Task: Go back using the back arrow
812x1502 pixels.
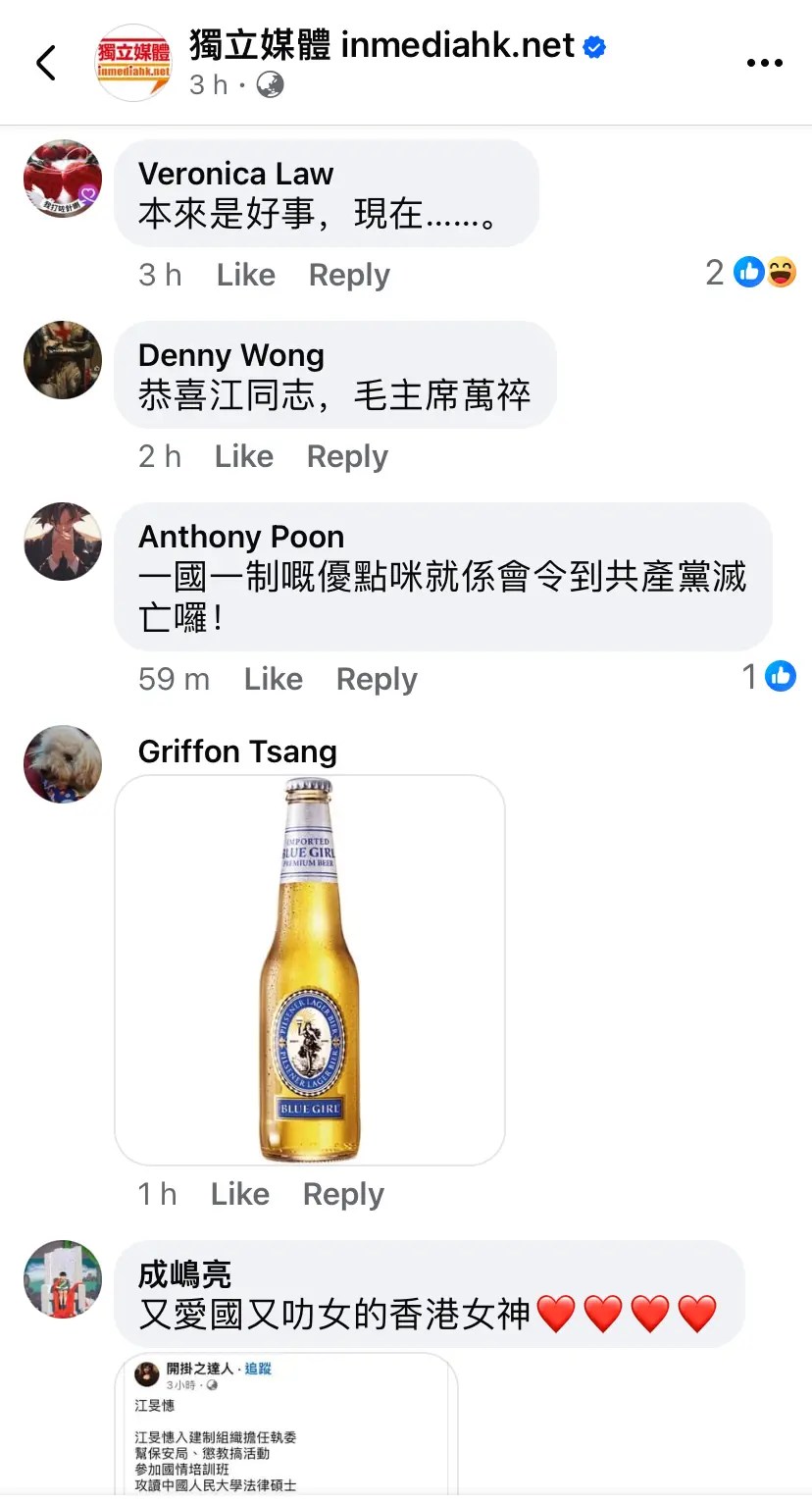Action: point(45,63)
